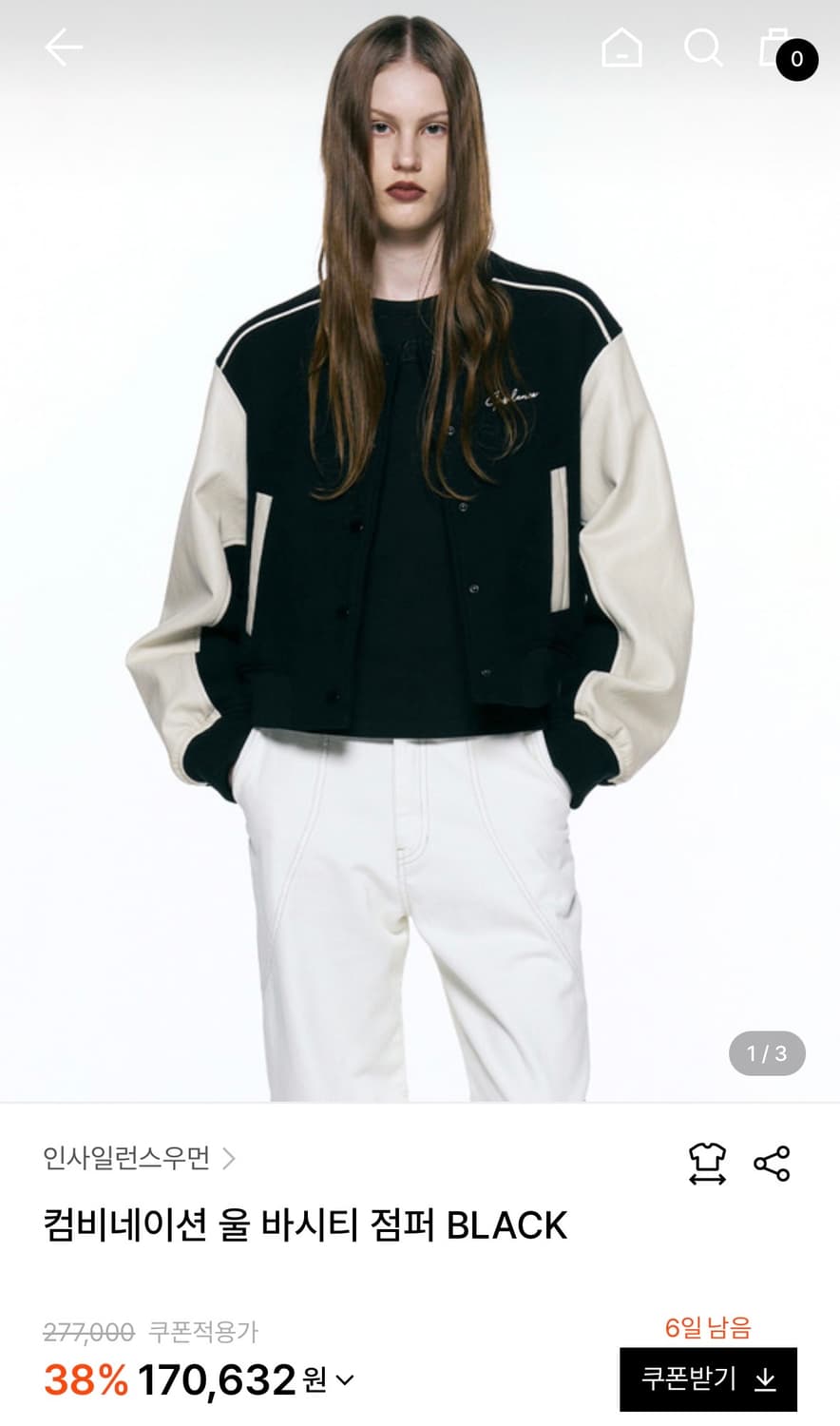
Task: Open the 인사일런스우먼 brand page
Action: pos(140,1158)
